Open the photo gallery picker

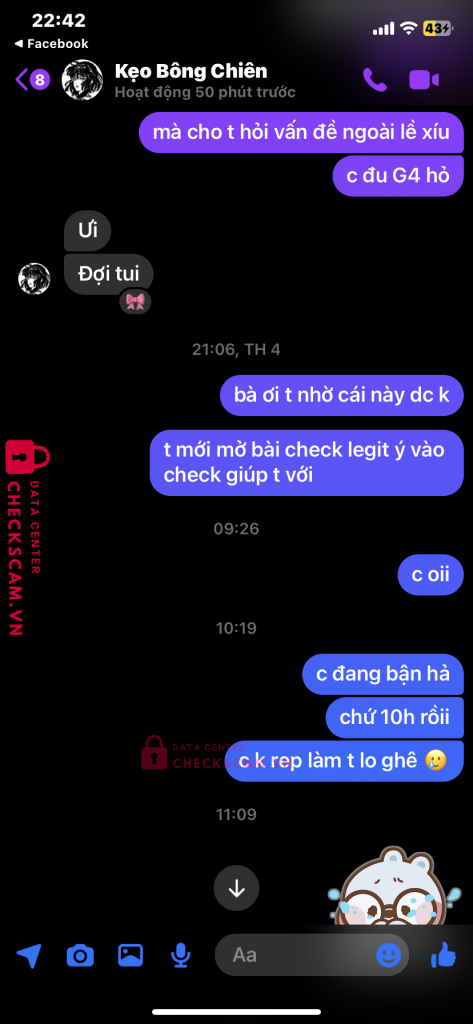point(131,955)
